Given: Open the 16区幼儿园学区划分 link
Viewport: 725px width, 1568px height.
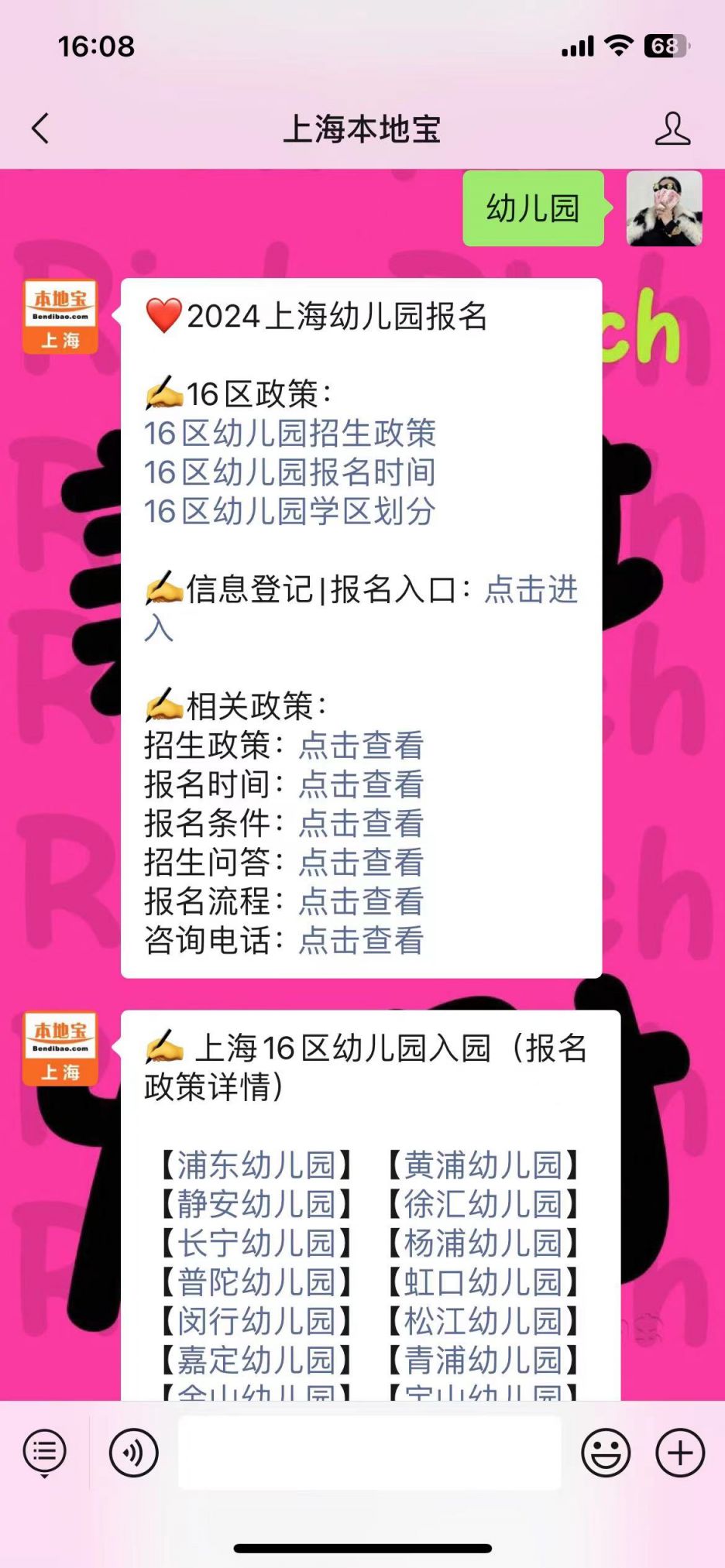Looking at the screenshot, I should click(x=290, y=511).
